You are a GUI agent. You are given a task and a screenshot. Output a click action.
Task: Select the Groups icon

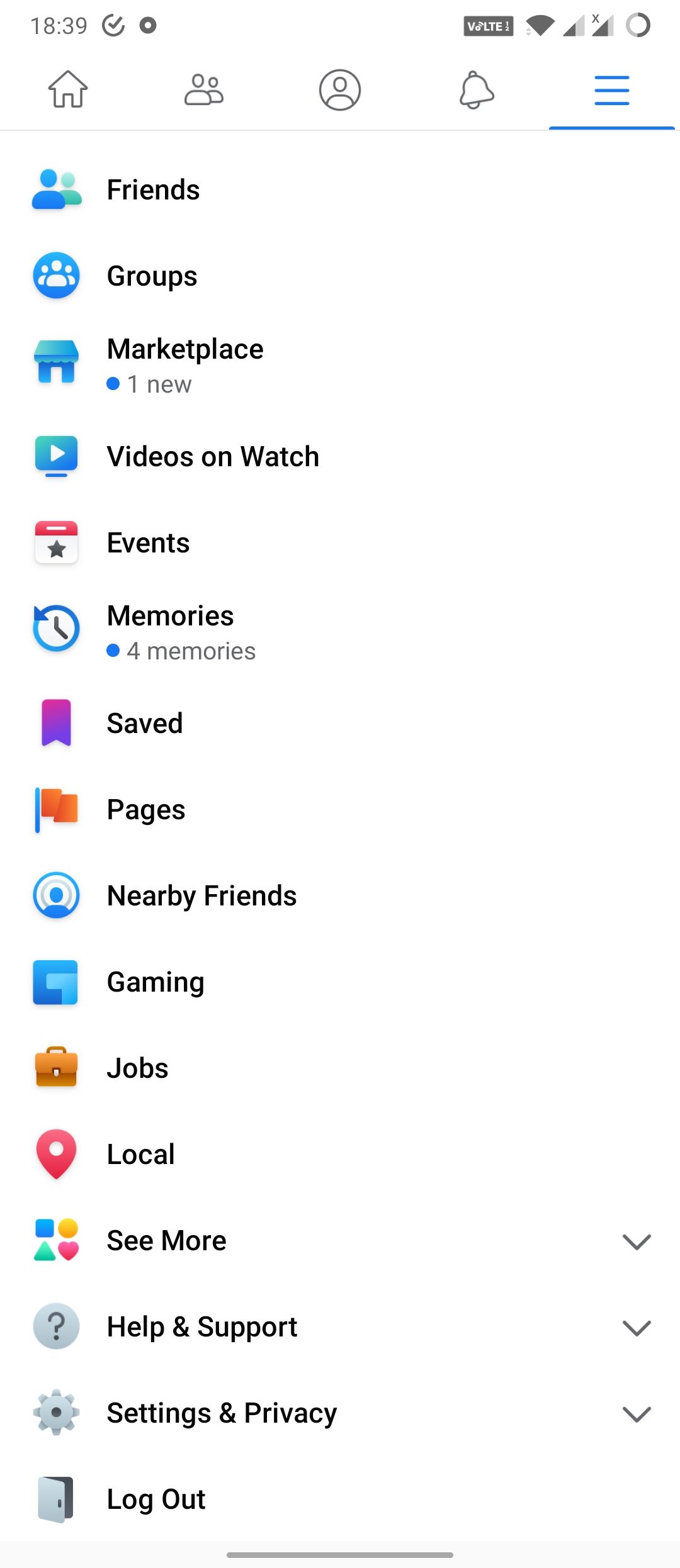coord(55,275)
